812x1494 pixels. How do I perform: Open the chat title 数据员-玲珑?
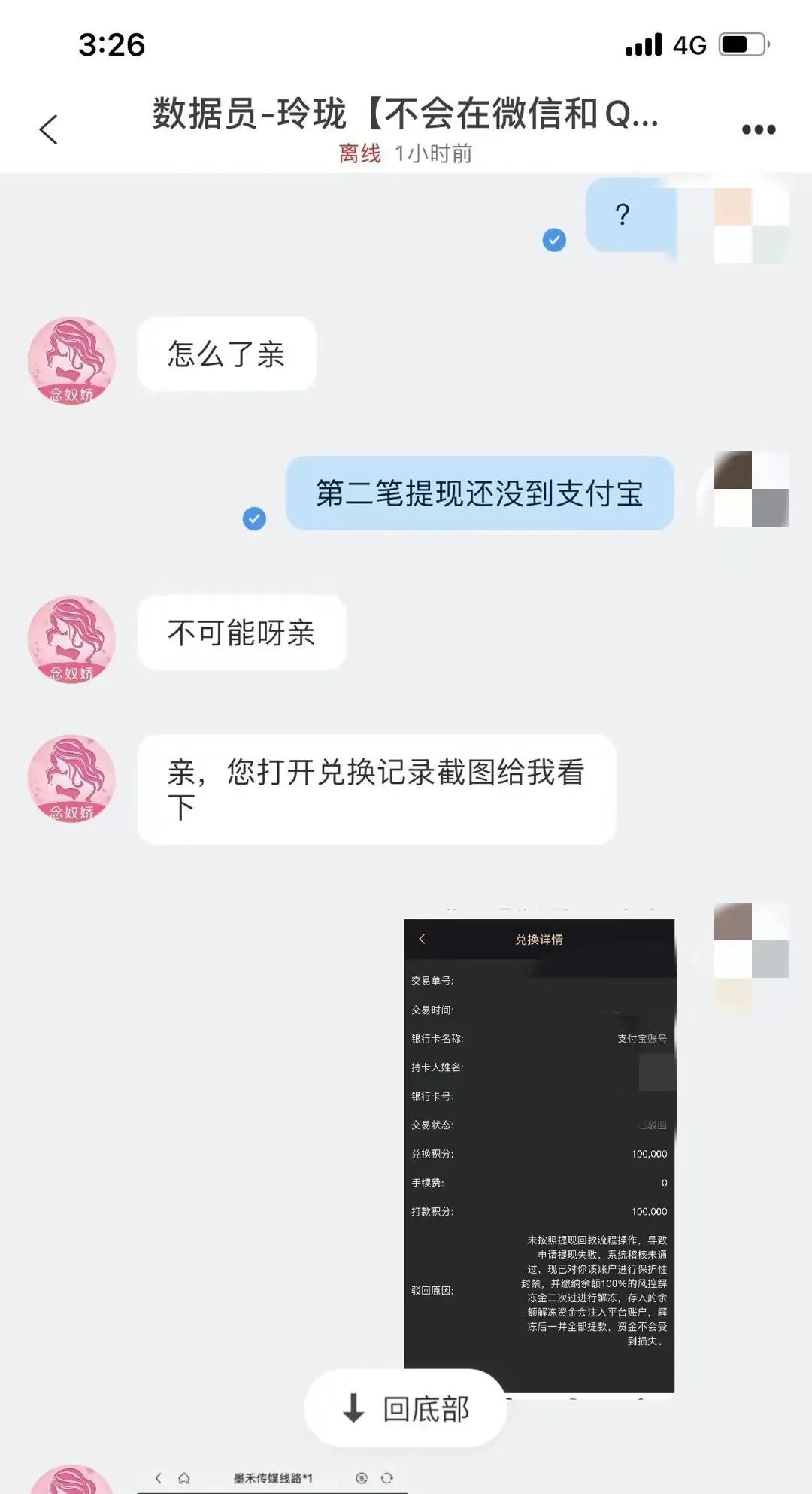[406, 114]
